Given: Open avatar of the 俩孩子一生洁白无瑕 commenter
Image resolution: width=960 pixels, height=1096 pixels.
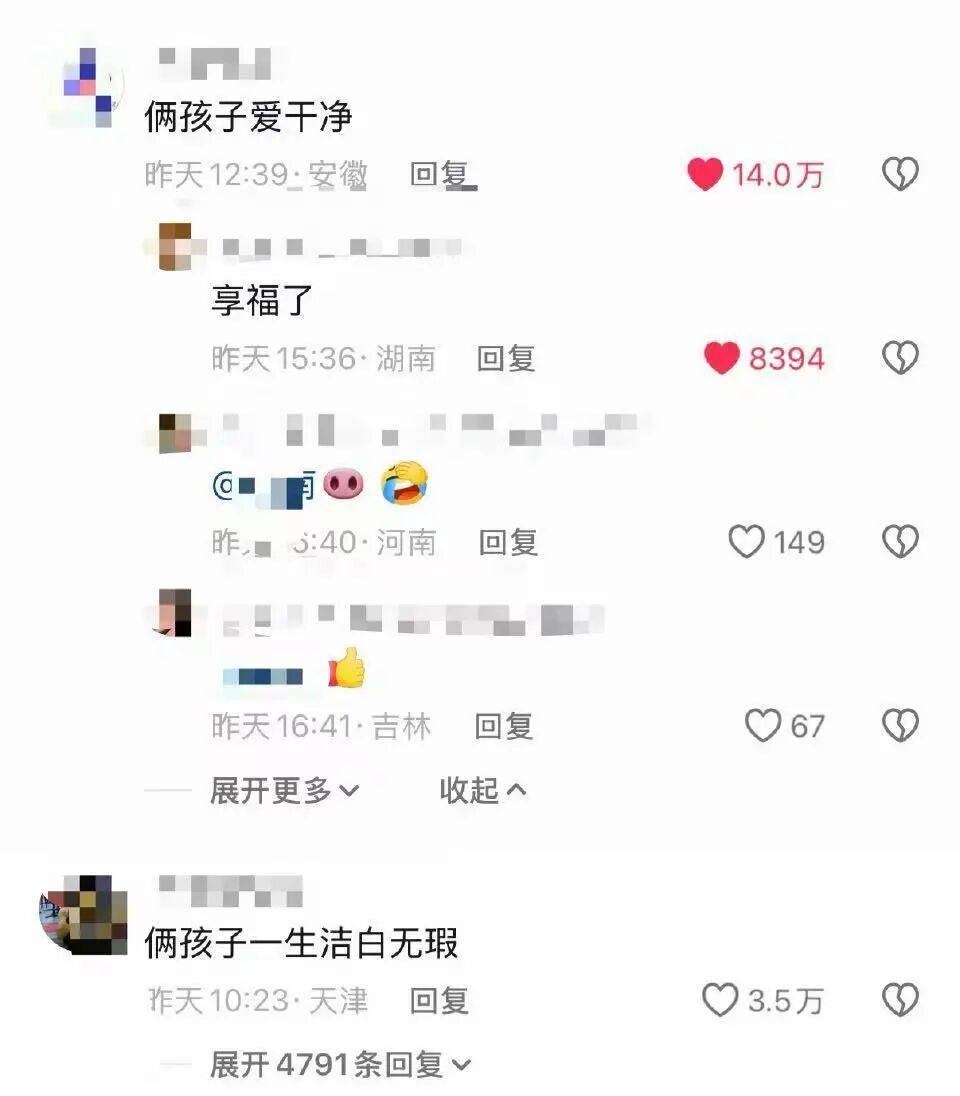Looking at the screenshot, I should 82,913.
